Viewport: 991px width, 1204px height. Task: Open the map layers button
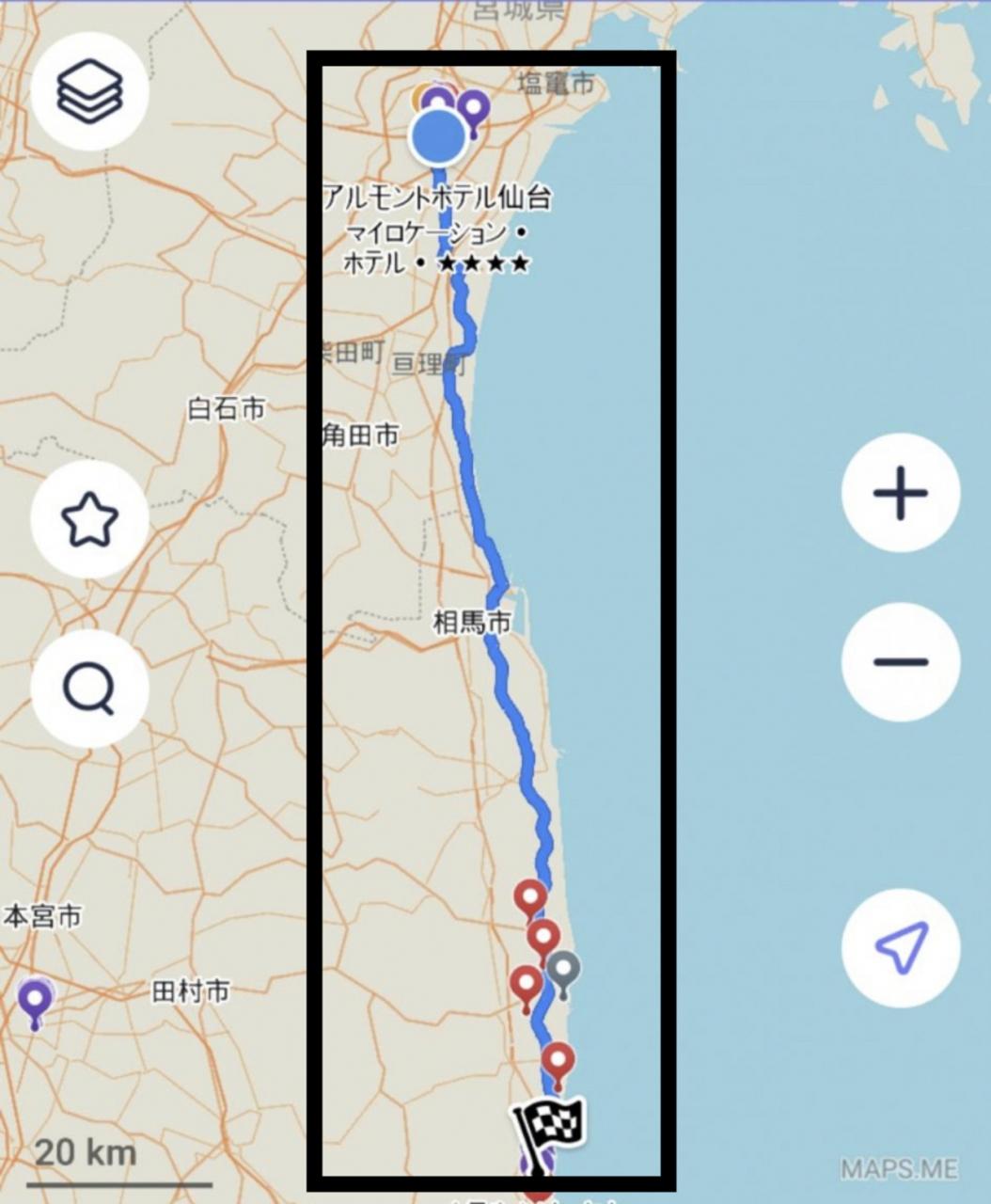coord(90,90)
